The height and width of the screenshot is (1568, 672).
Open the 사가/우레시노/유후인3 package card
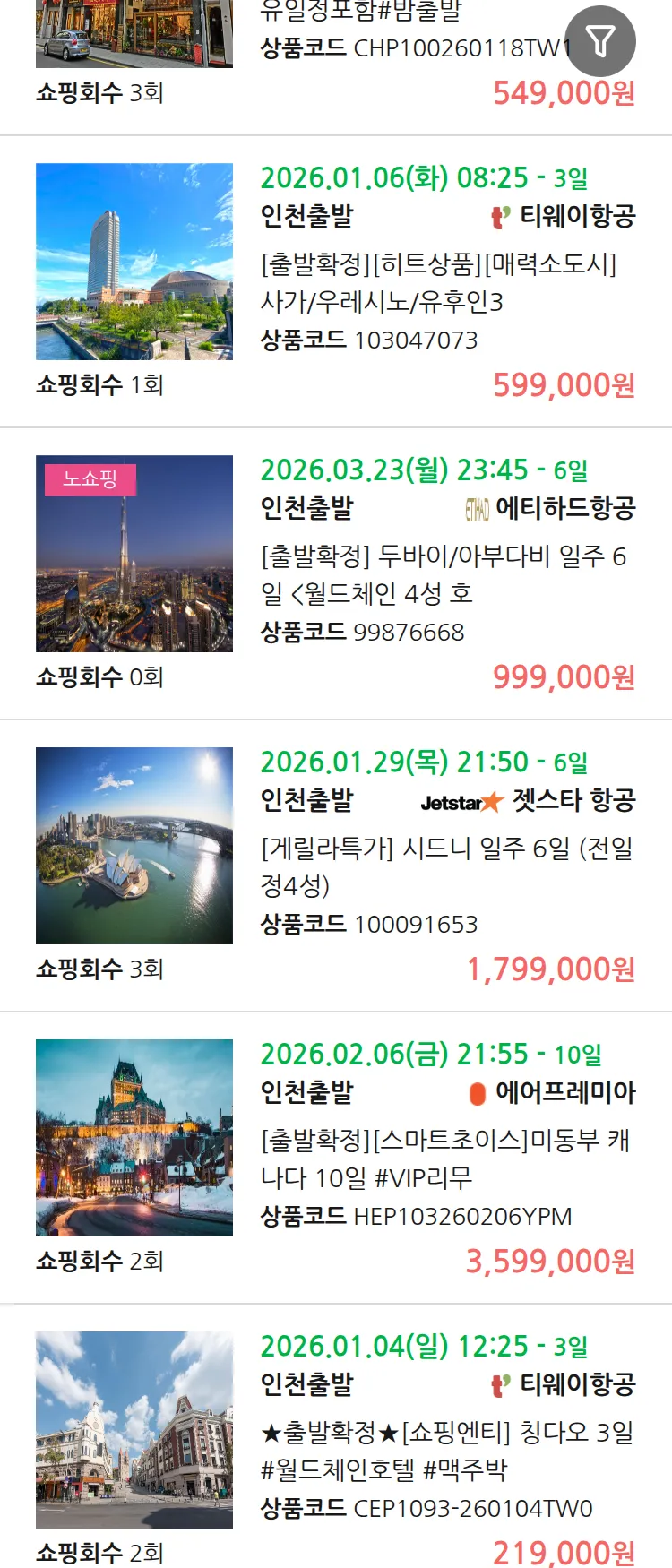[438, 282]
